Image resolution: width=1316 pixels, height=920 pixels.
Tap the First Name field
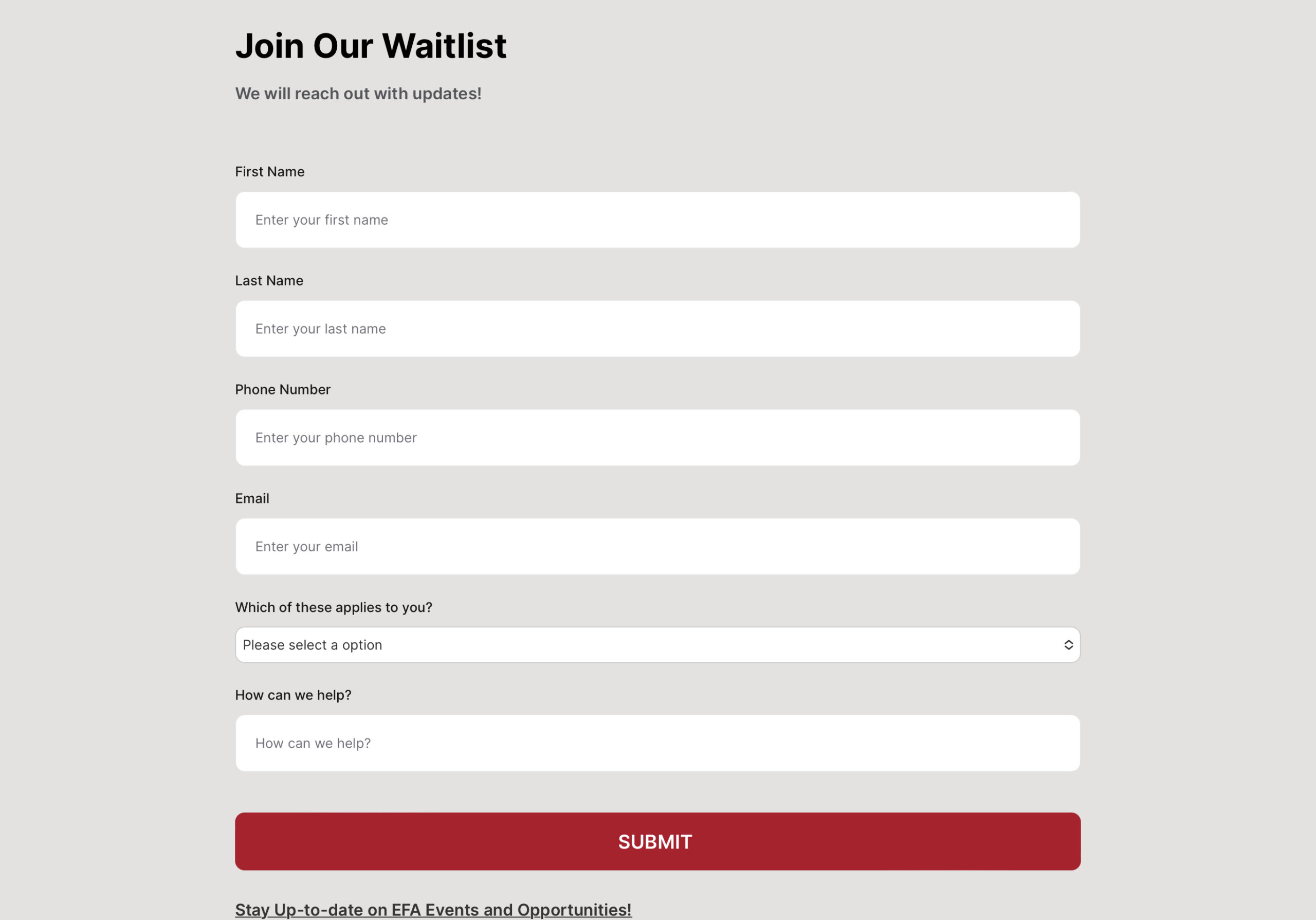coord(657,220)
